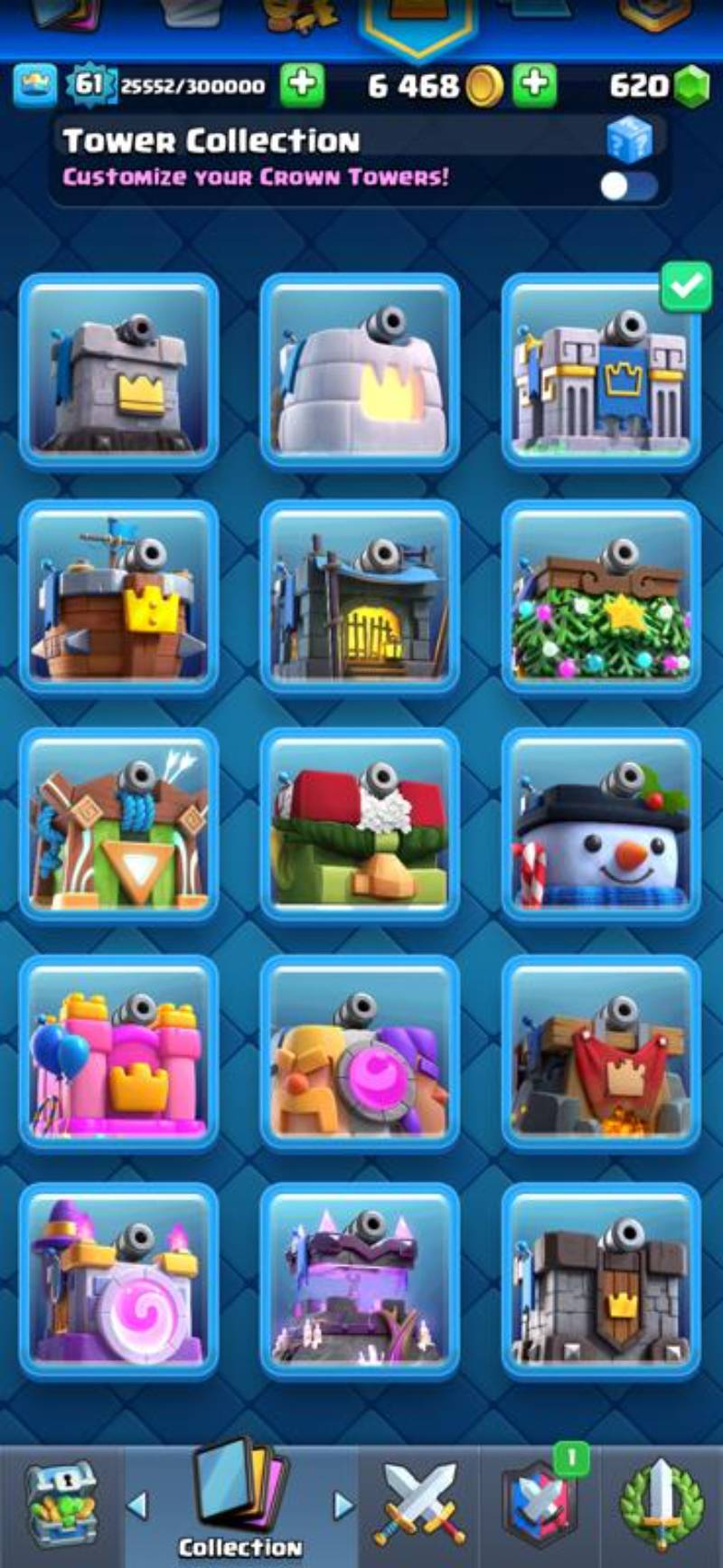Viewport: 723px width, 1568px height.
Task: Go to previous Collection page arrow
Action: click(137, 1505)
